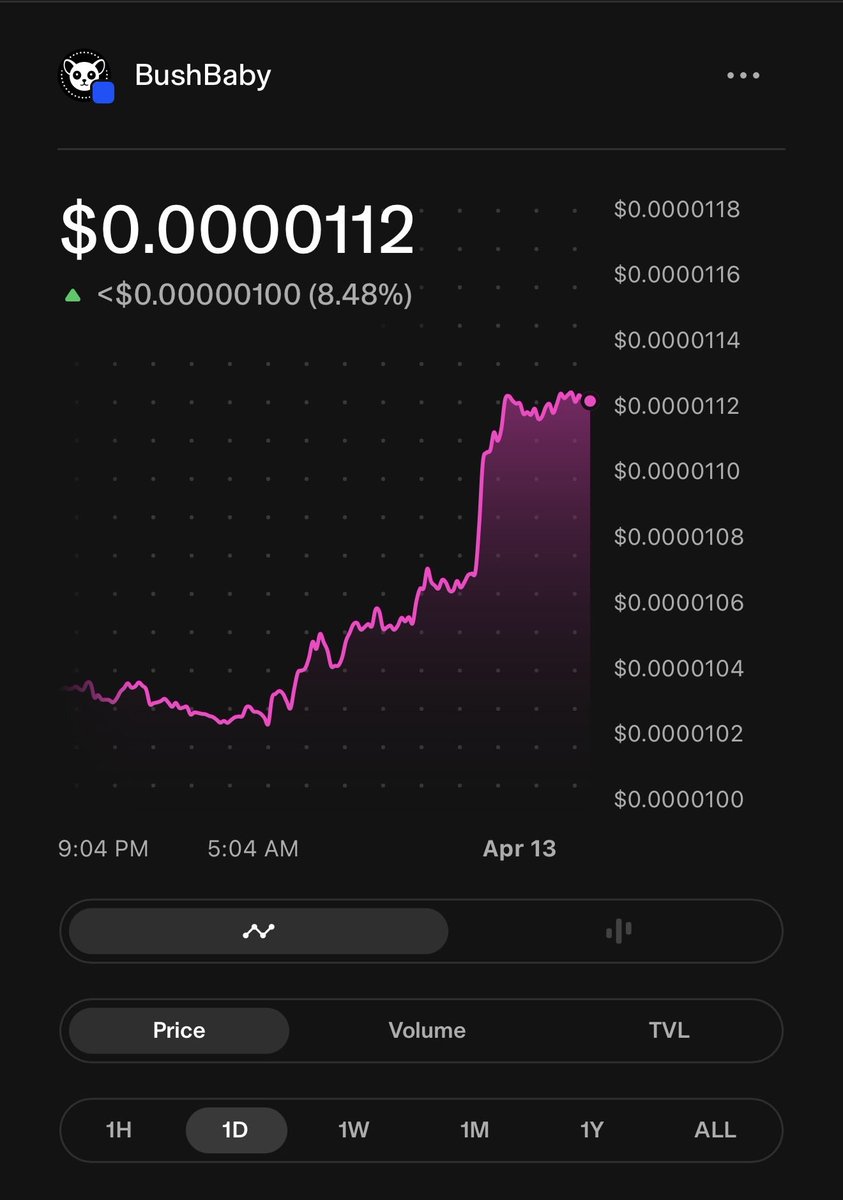View the 1M price history
The height and width of the screenshot is (1200, 843).
pos(474,1131)
